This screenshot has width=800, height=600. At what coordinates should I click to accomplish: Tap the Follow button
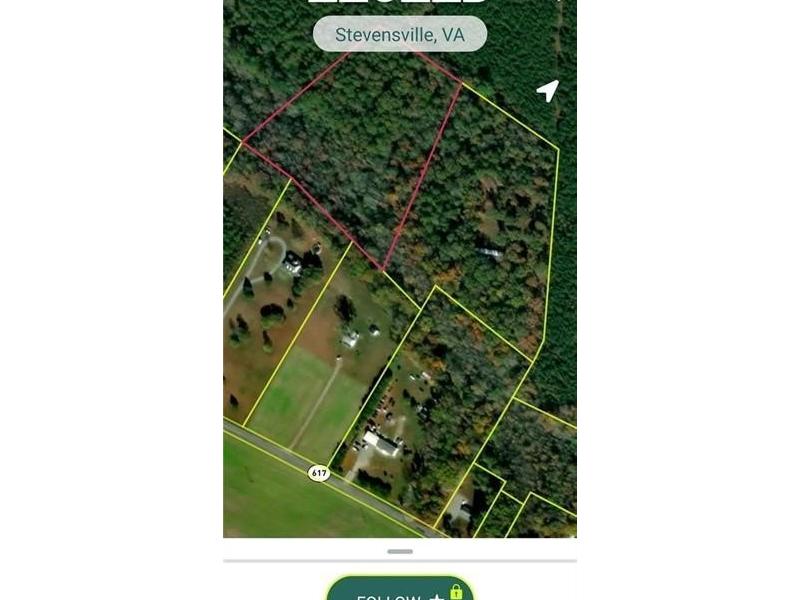400,591
